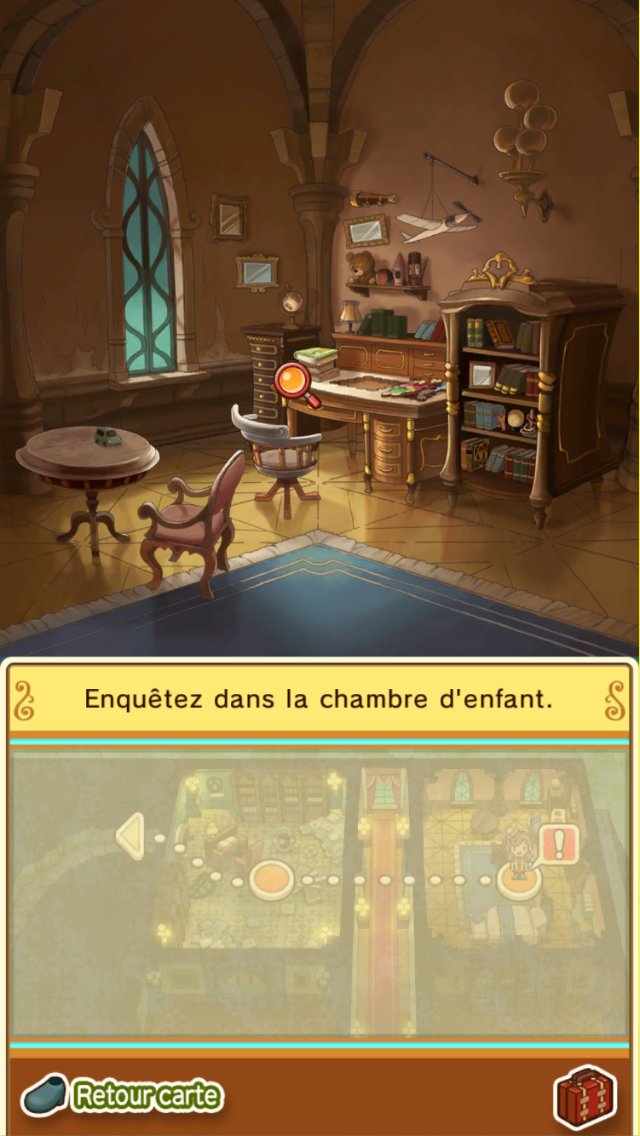Tap the Retour carte button

pyautogui.click(x=122, y=1095)
